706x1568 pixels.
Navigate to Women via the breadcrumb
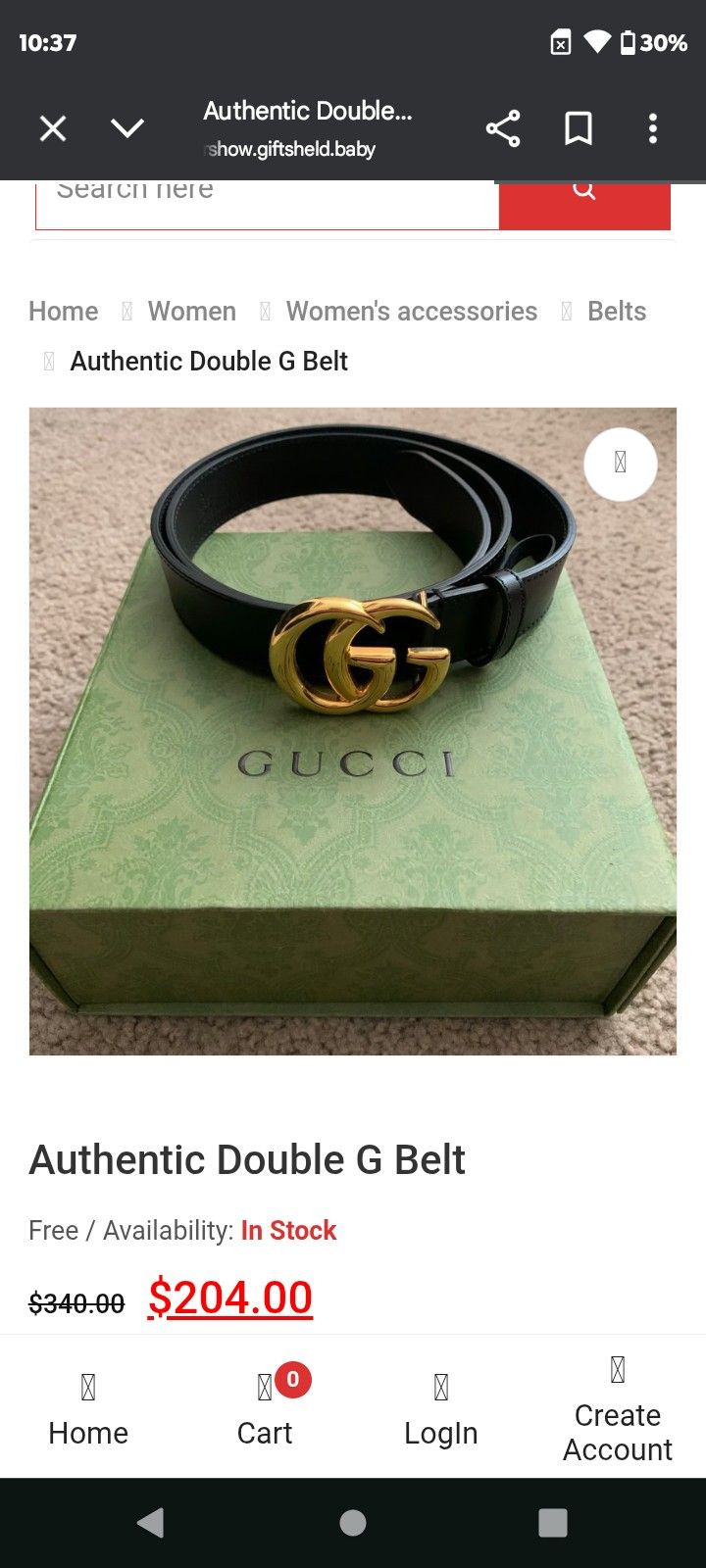click(192, 312)
